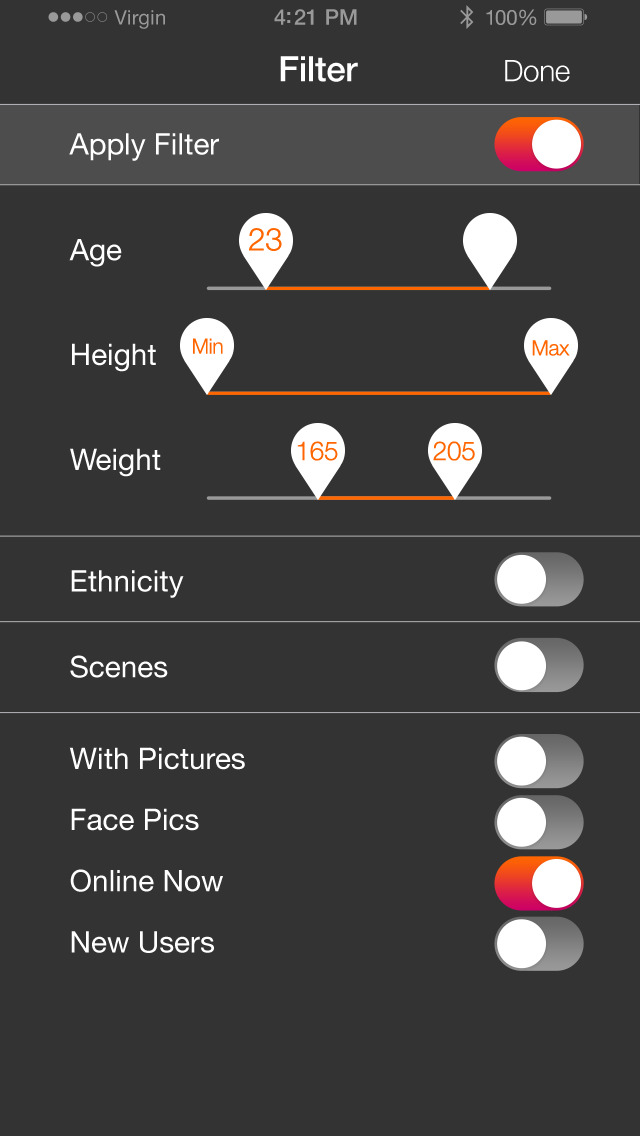Image resolution: width=640 pixels, height=1136 pixels.
Task: Tap the Height Min slider handle
Action: click(x=207, y=350)
